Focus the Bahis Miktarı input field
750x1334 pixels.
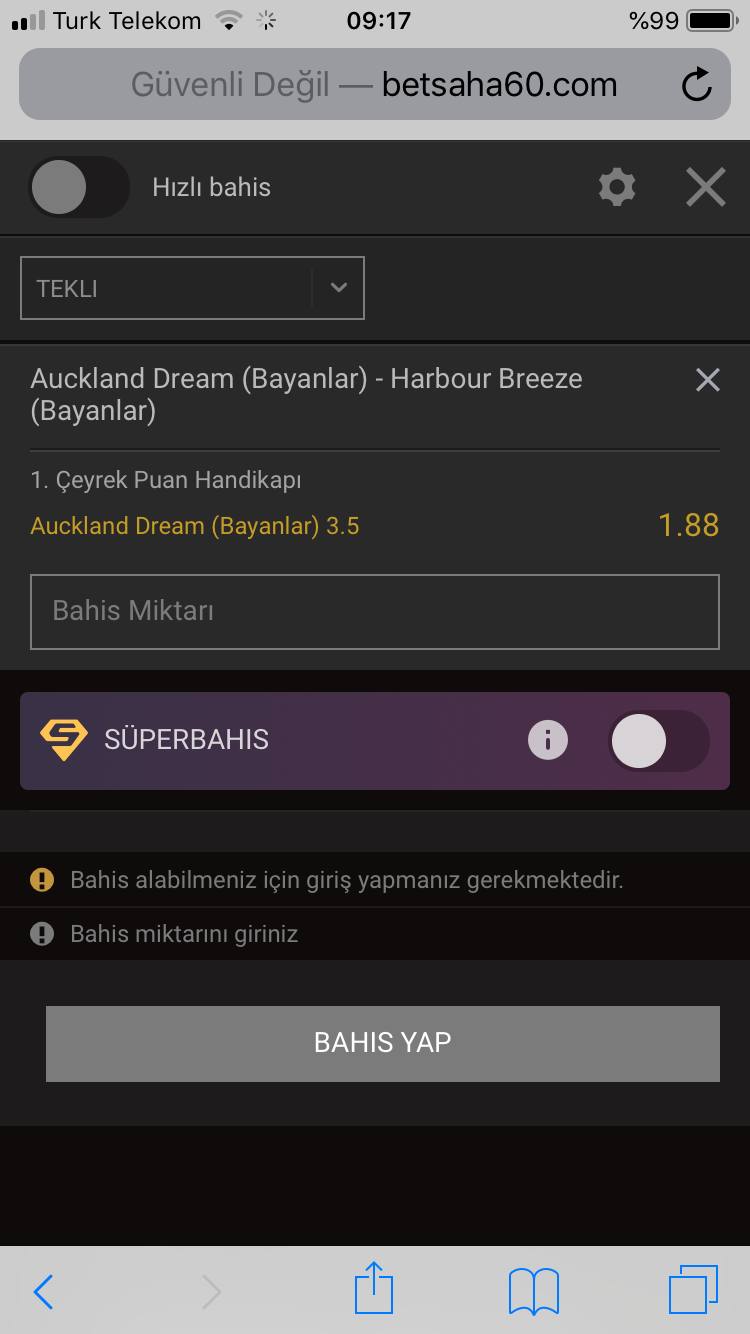[375, 612]
